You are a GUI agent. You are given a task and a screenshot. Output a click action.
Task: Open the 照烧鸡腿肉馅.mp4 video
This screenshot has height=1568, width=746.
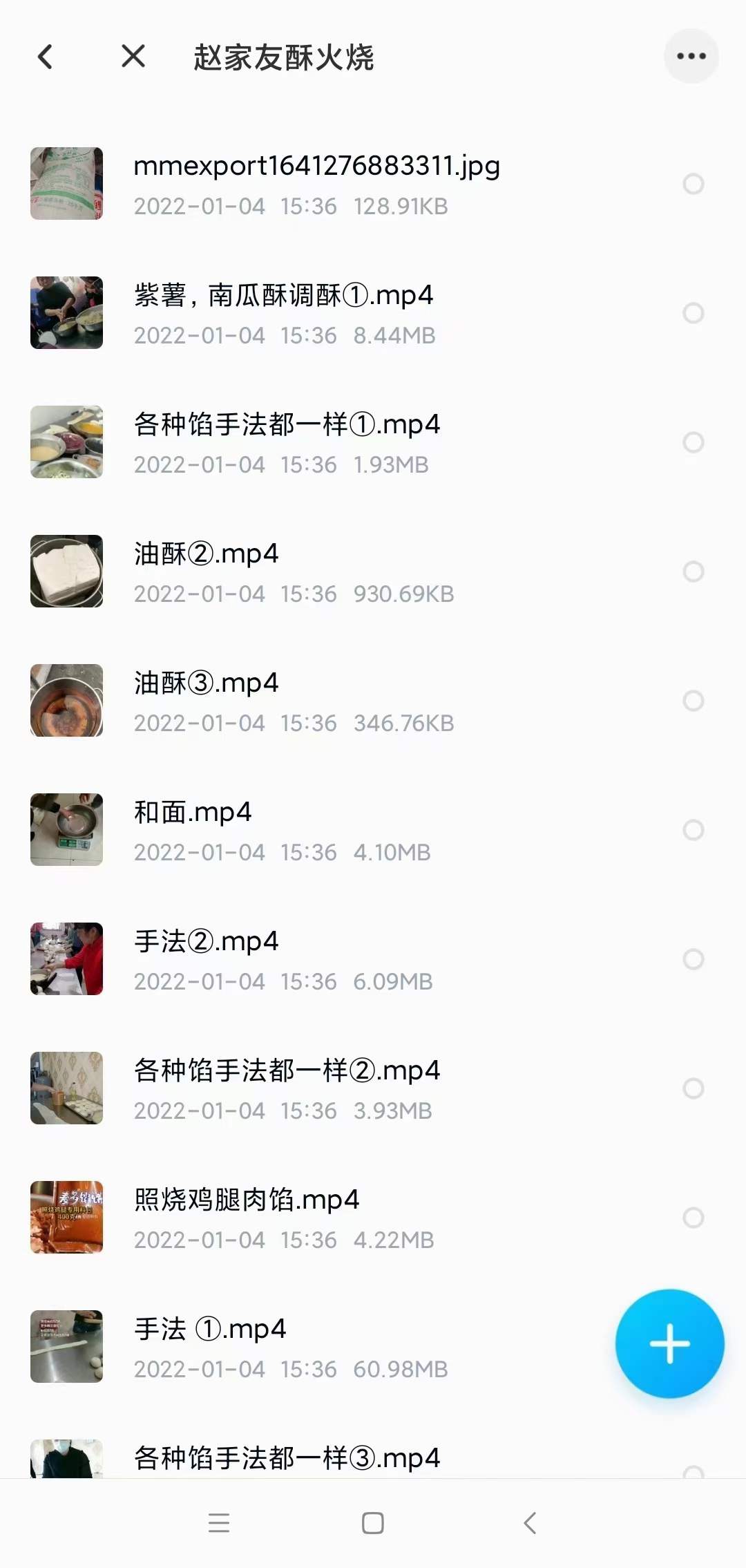coord(247,1200)
